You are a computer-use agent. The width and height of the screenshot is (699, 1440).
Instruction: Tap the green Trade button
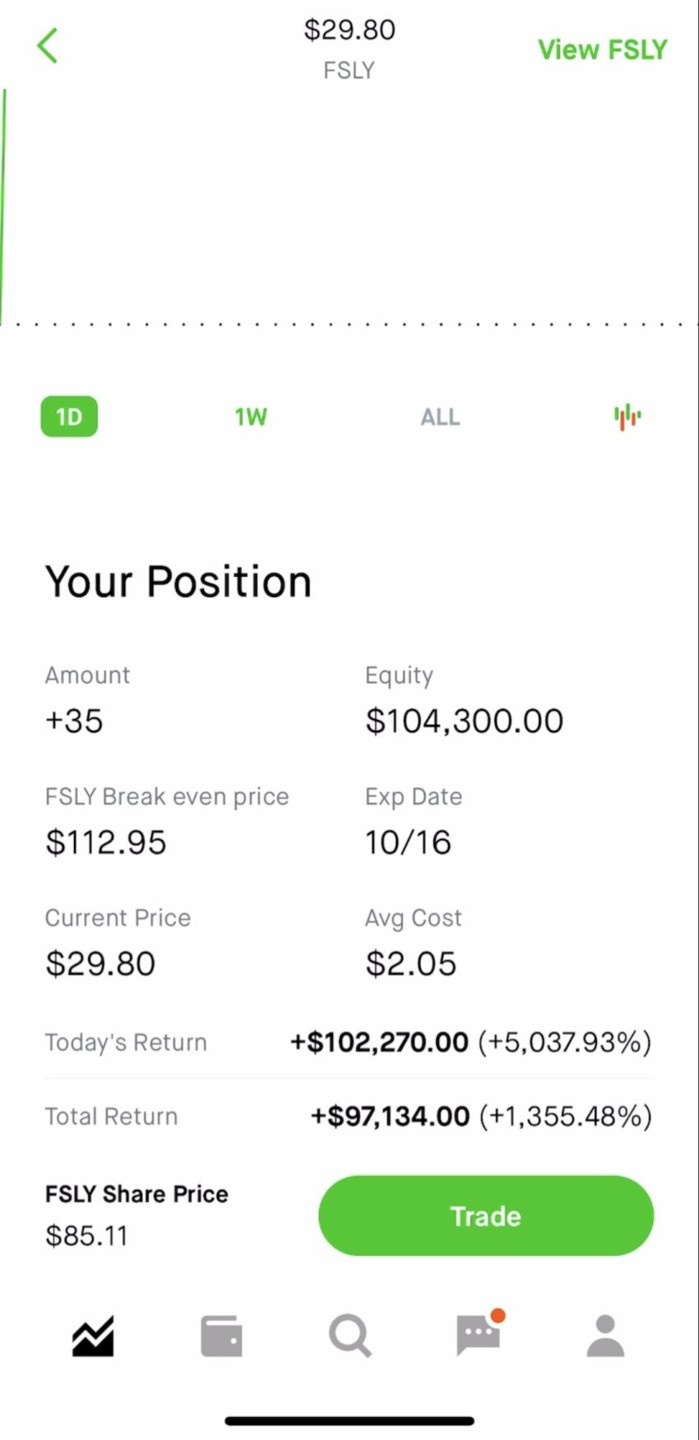click(486, 1216)
